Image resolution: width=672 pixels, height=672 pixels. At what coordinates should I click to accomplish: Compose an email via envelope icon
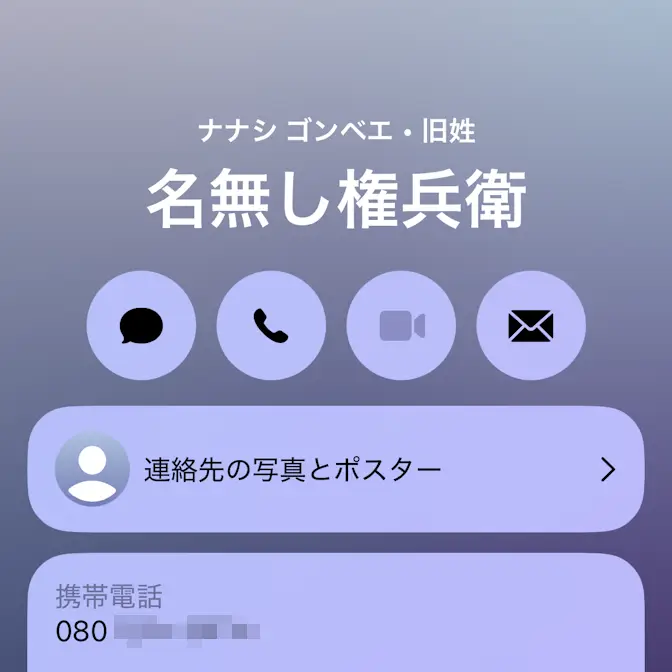(531, 326)
